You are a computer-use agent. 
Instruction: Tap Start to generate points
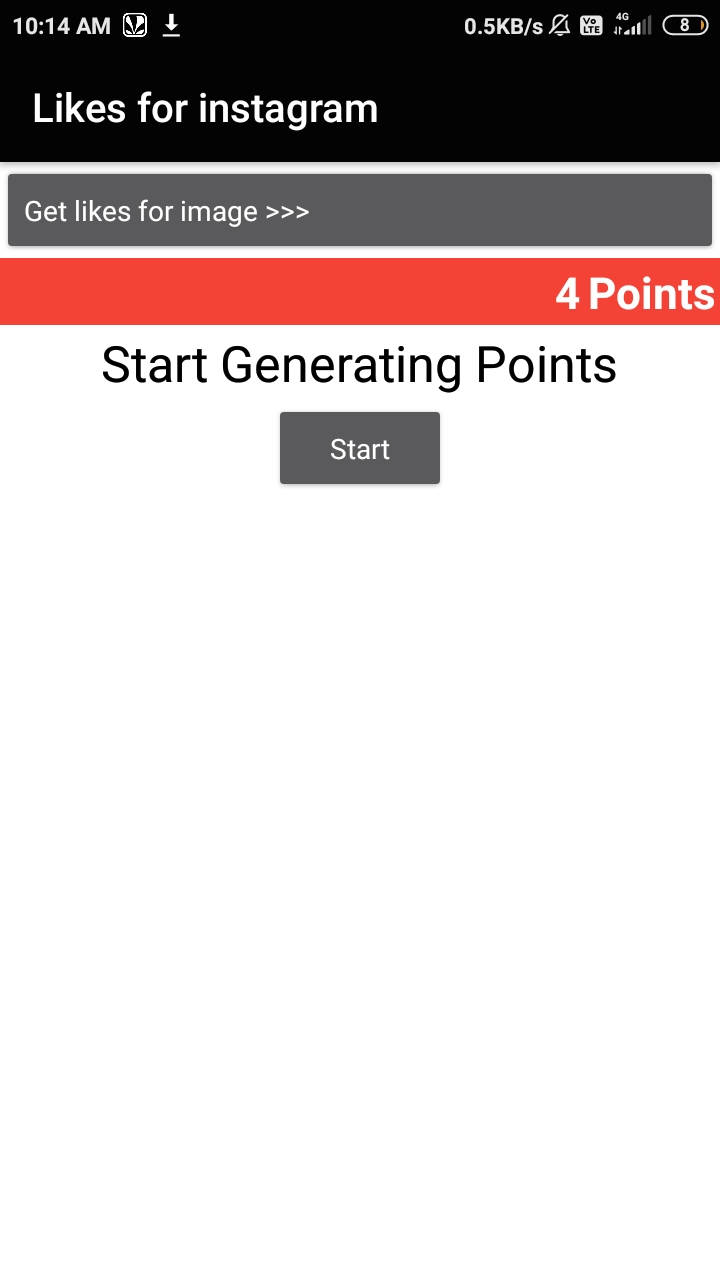pos(360,449)
